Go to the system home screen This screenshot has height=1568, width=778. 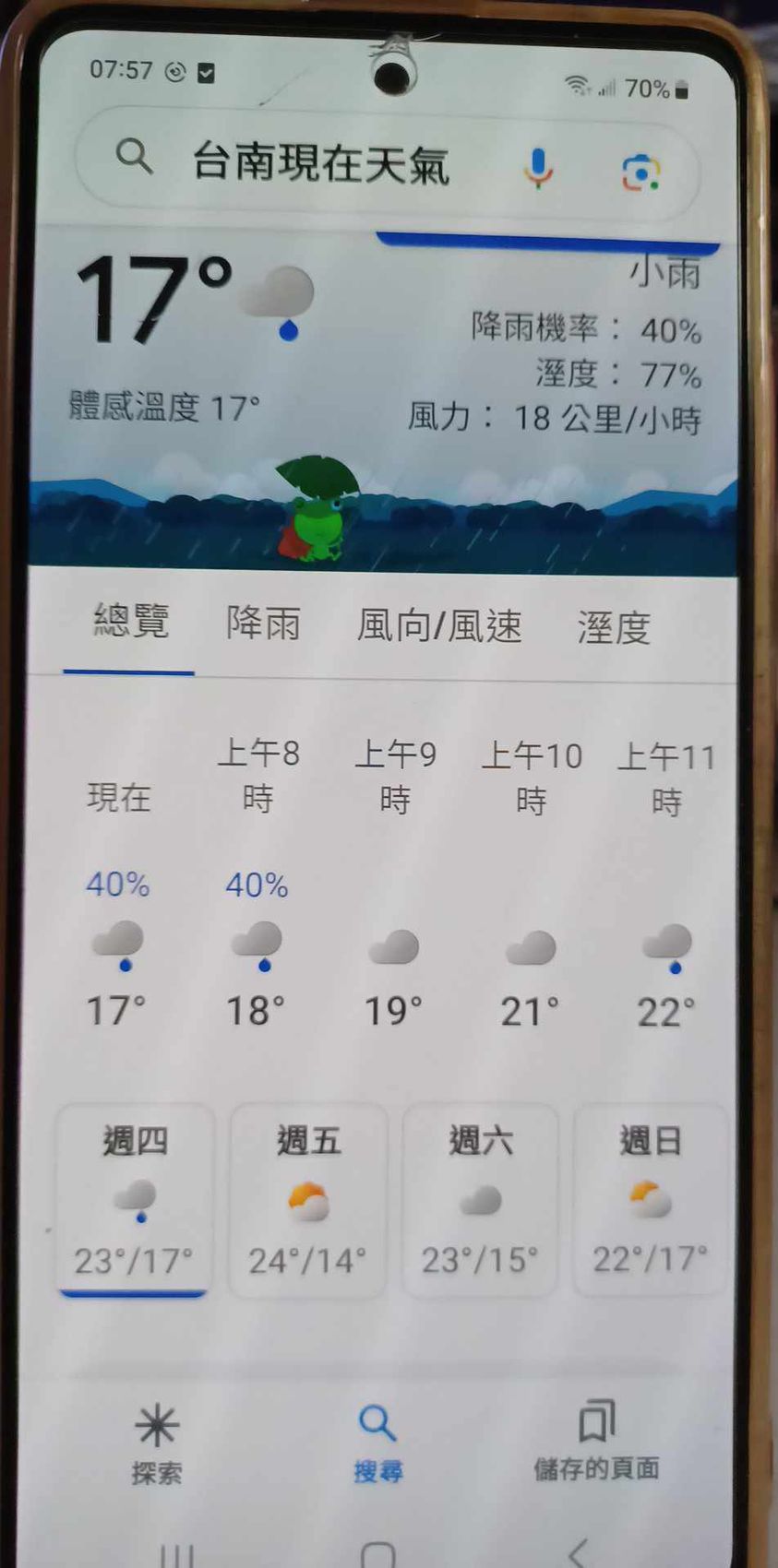click(x=377, y=1555)
